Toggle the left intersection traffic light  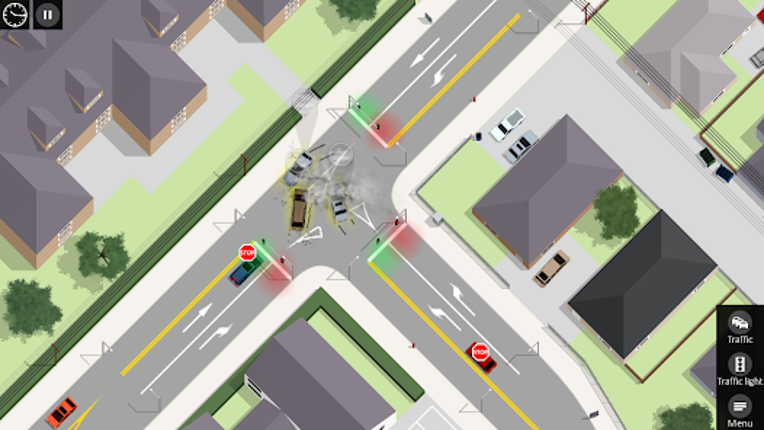point(270,257)
